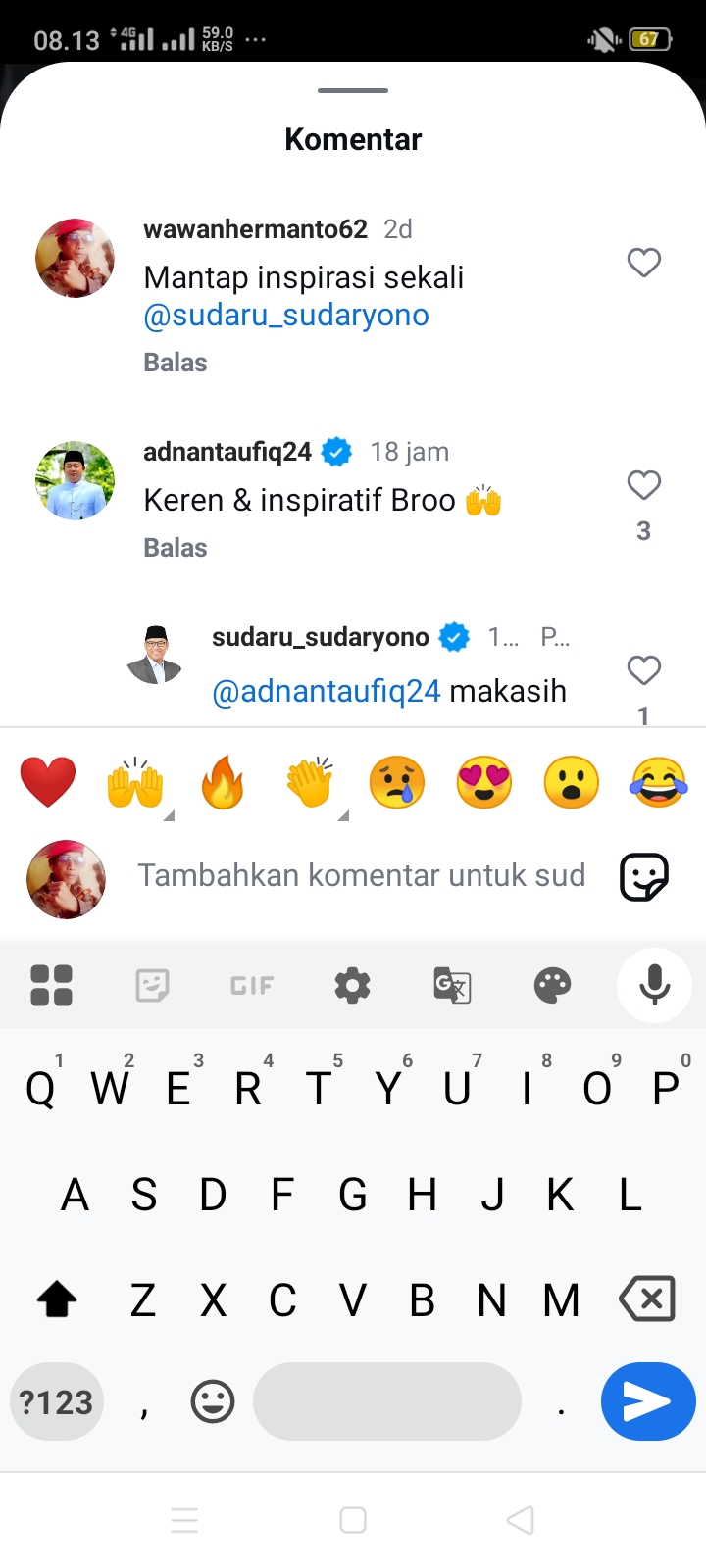This screenshot has height=1568, width=706.
Task: Like wawanhermanto62's comment
Action: [x=644, y=263]
